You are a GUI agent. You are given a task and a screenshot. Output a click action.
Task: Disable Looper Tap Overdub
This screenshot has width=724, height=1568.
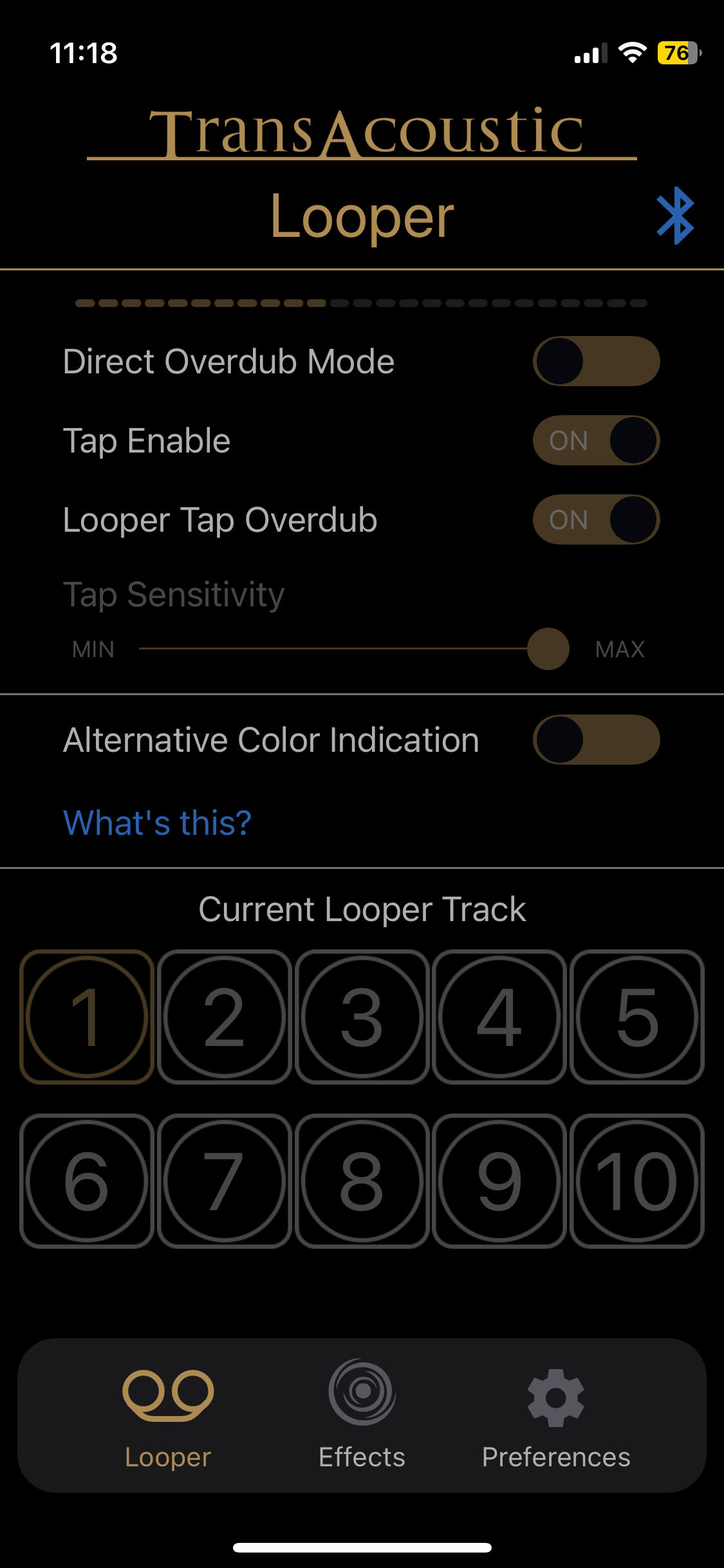point(595,519)
